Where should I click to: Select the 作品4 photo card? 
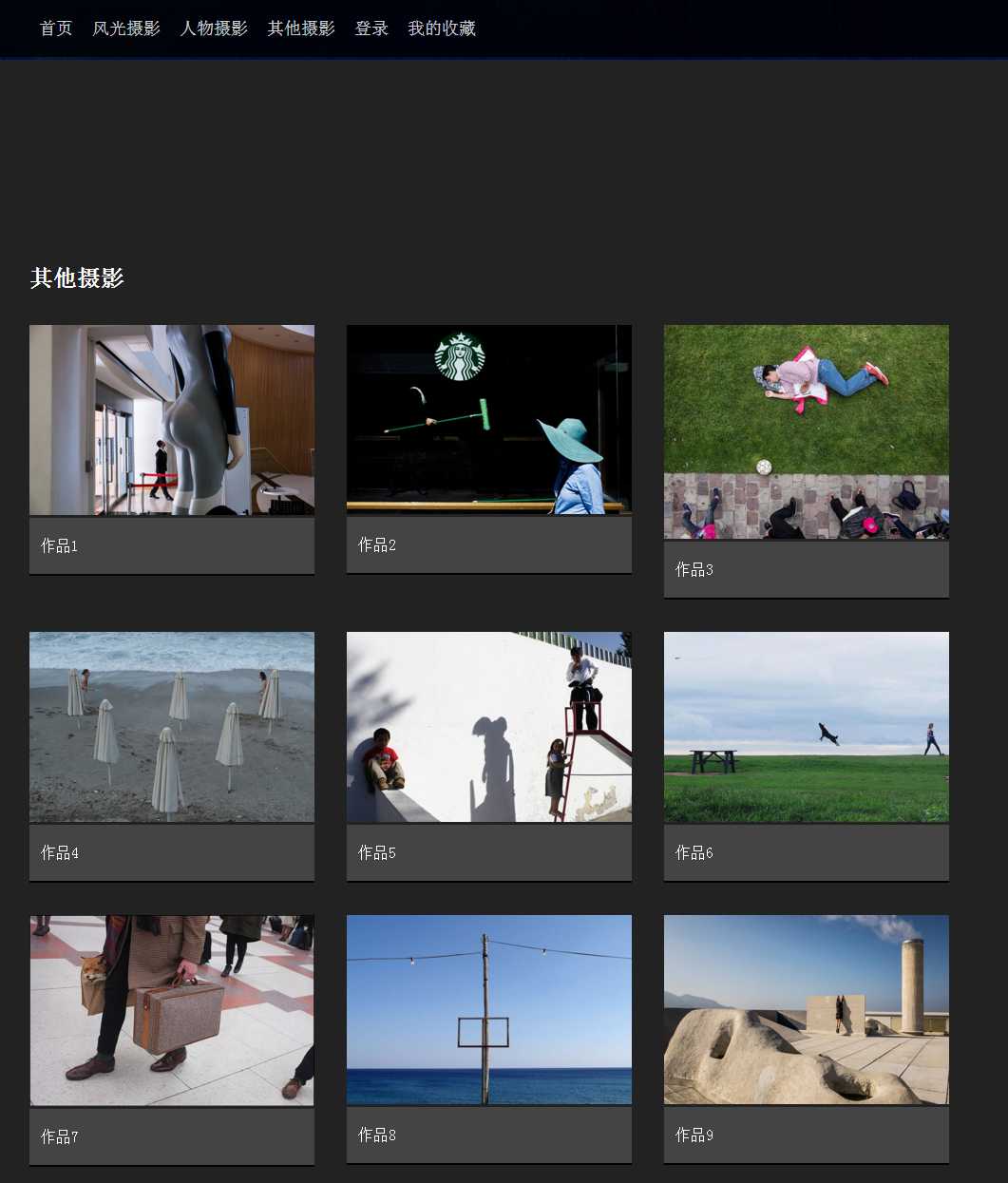coord(172,727)
